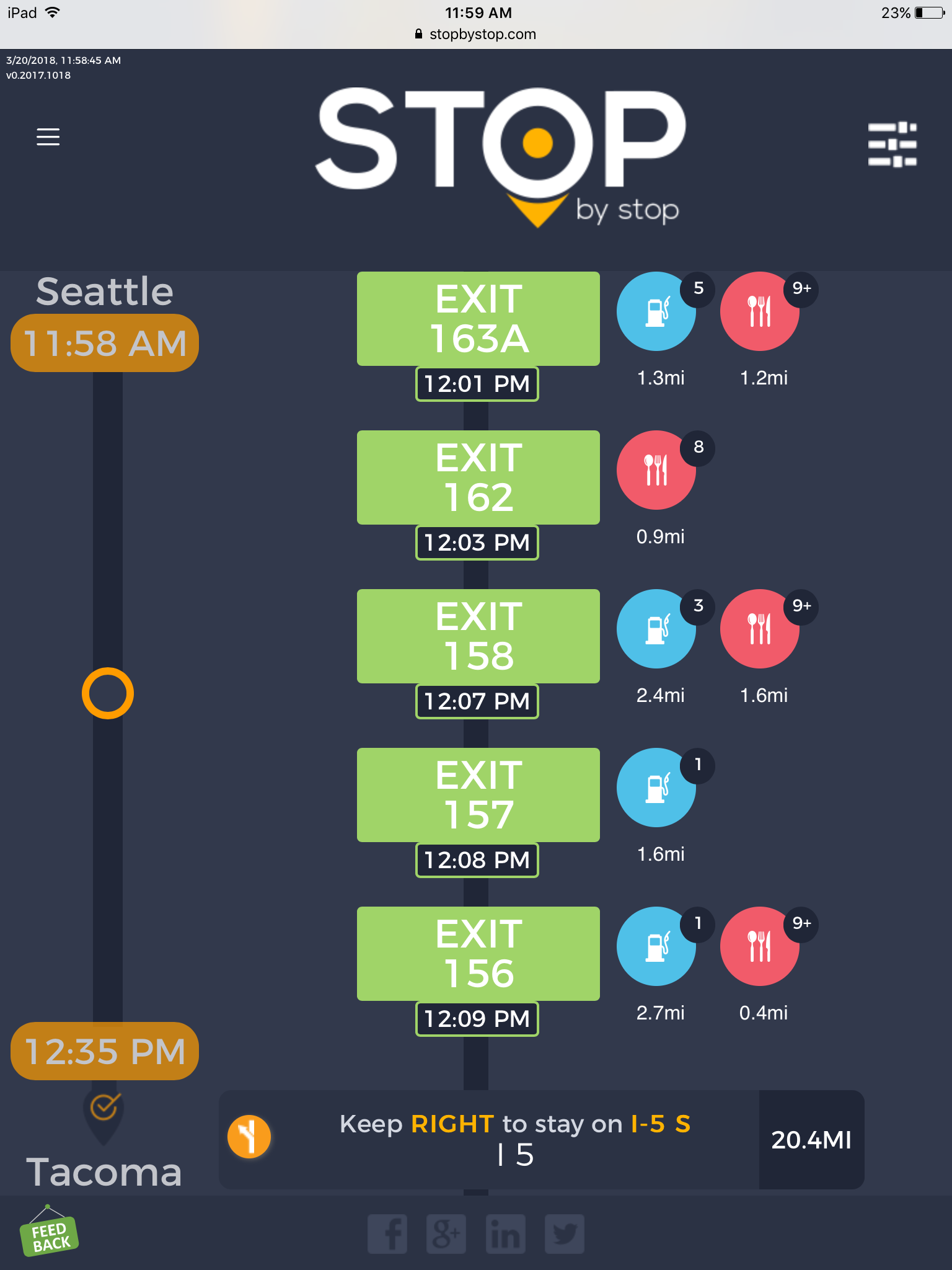Select the Exit 156 sign

pyautogui.click(x=478, y=954)
